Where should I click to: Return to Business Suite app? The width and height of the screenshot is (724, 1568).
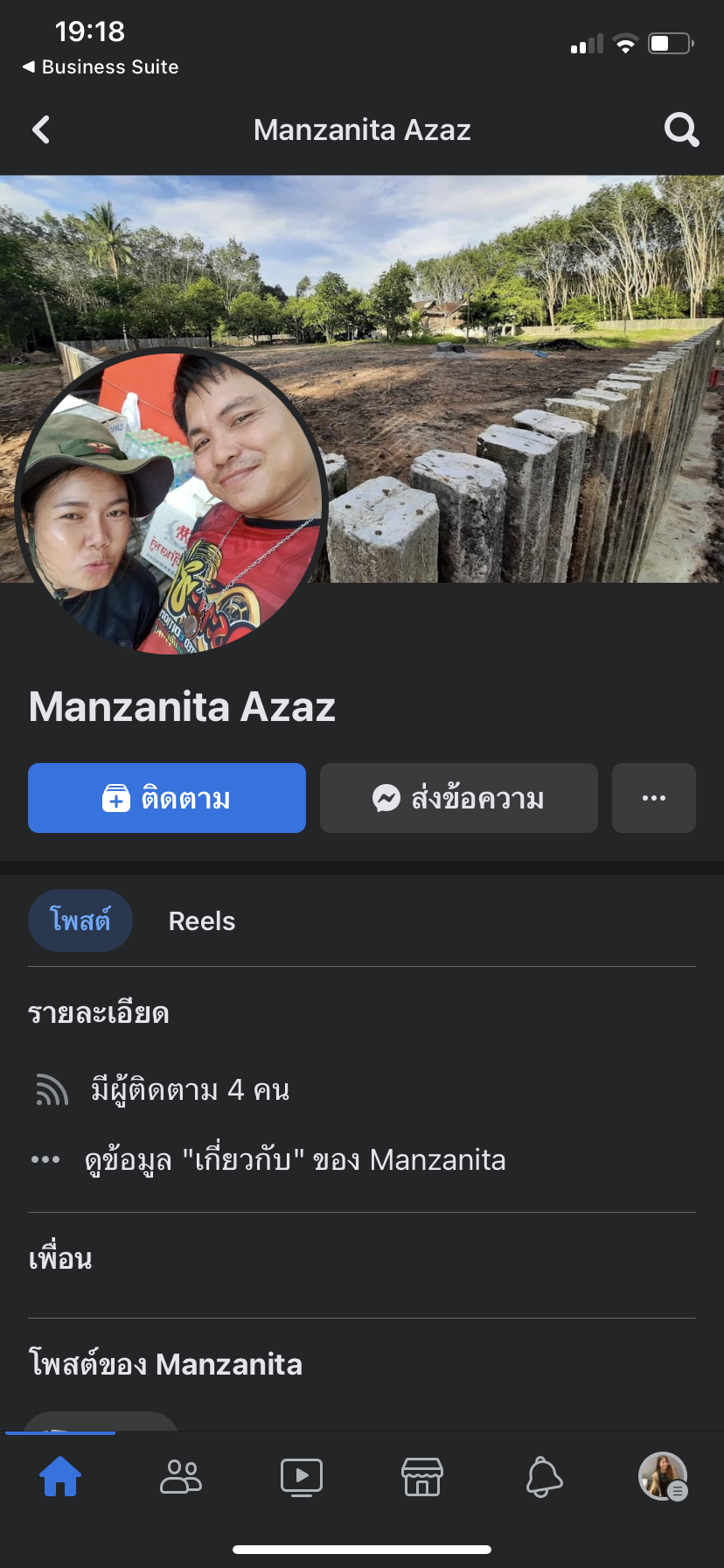(x=101, y=67)
